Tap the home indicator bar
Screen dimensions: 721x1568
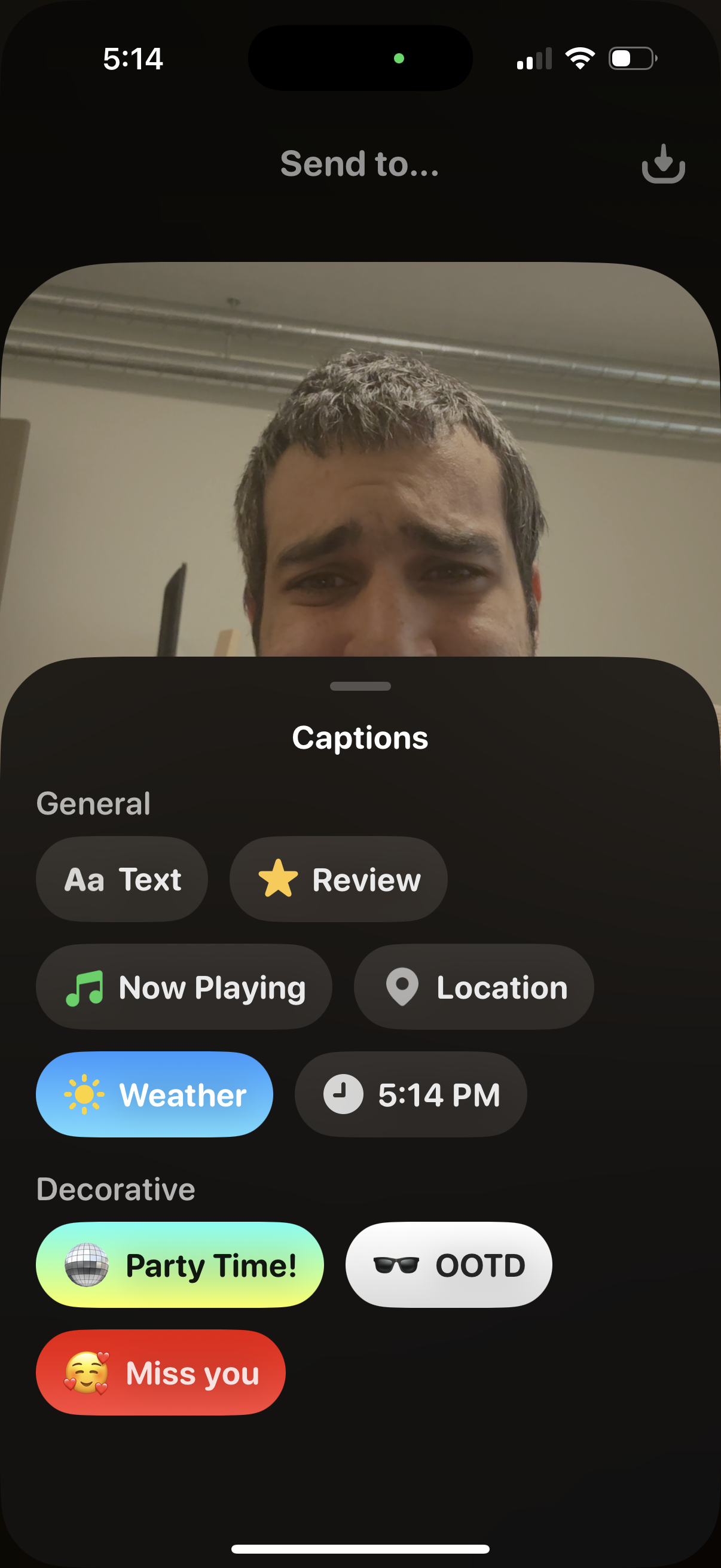coord(360,1548)
